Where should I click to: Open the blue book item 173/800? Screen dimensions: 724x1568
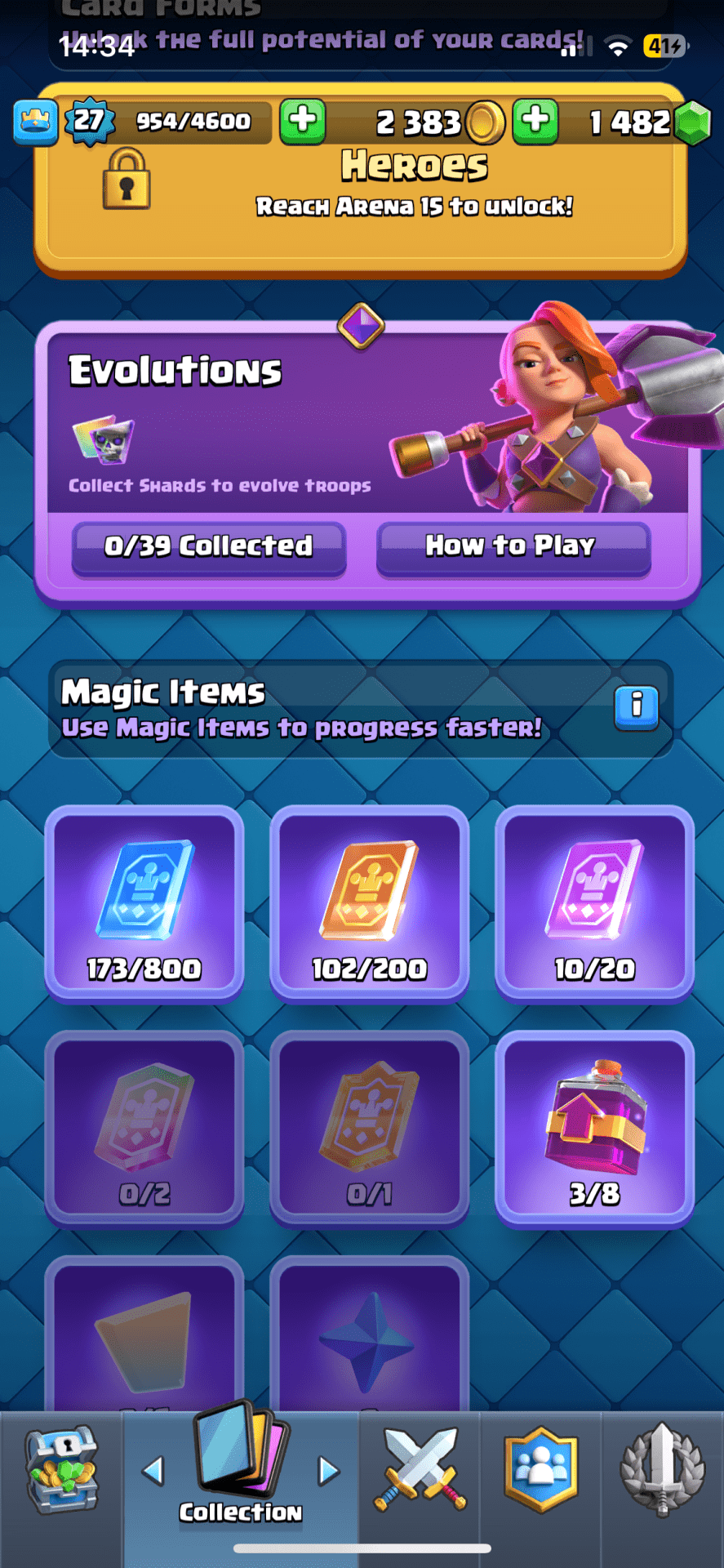(144, 903)
